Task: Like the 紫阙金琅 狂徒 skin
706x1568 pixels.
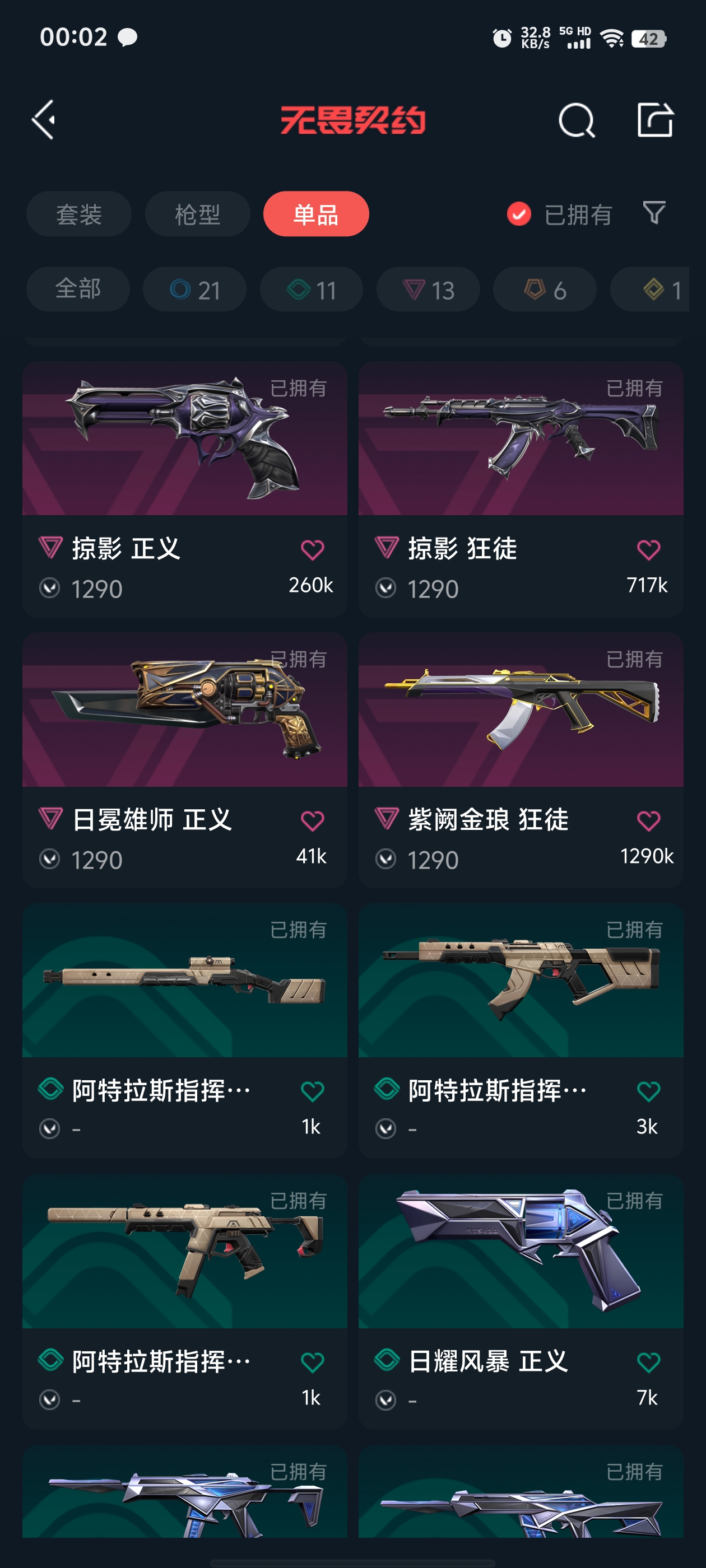Action: click(648, 820)
